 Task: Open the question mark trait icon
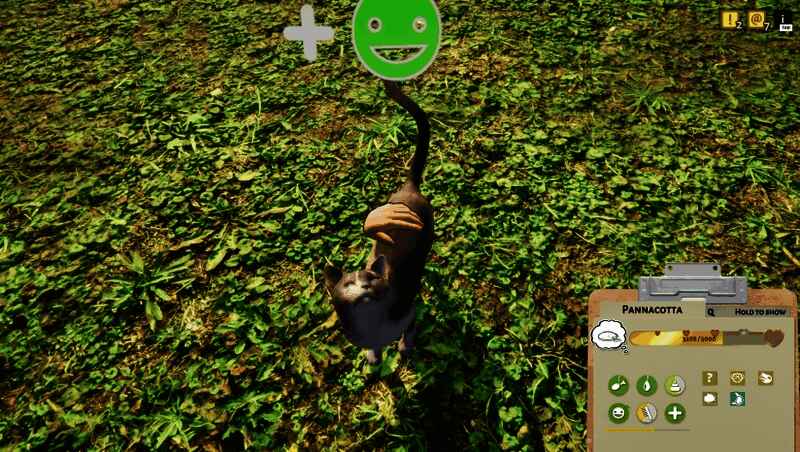(x=710, y=378)
